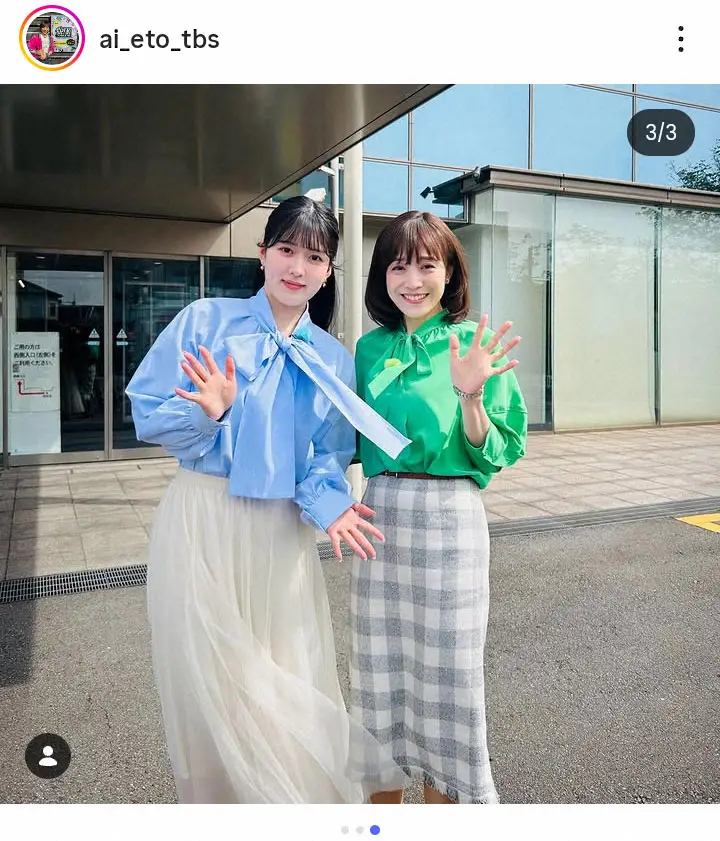
Task: Open ai_eto_tbs profile picture story
Action: (52, 39)
